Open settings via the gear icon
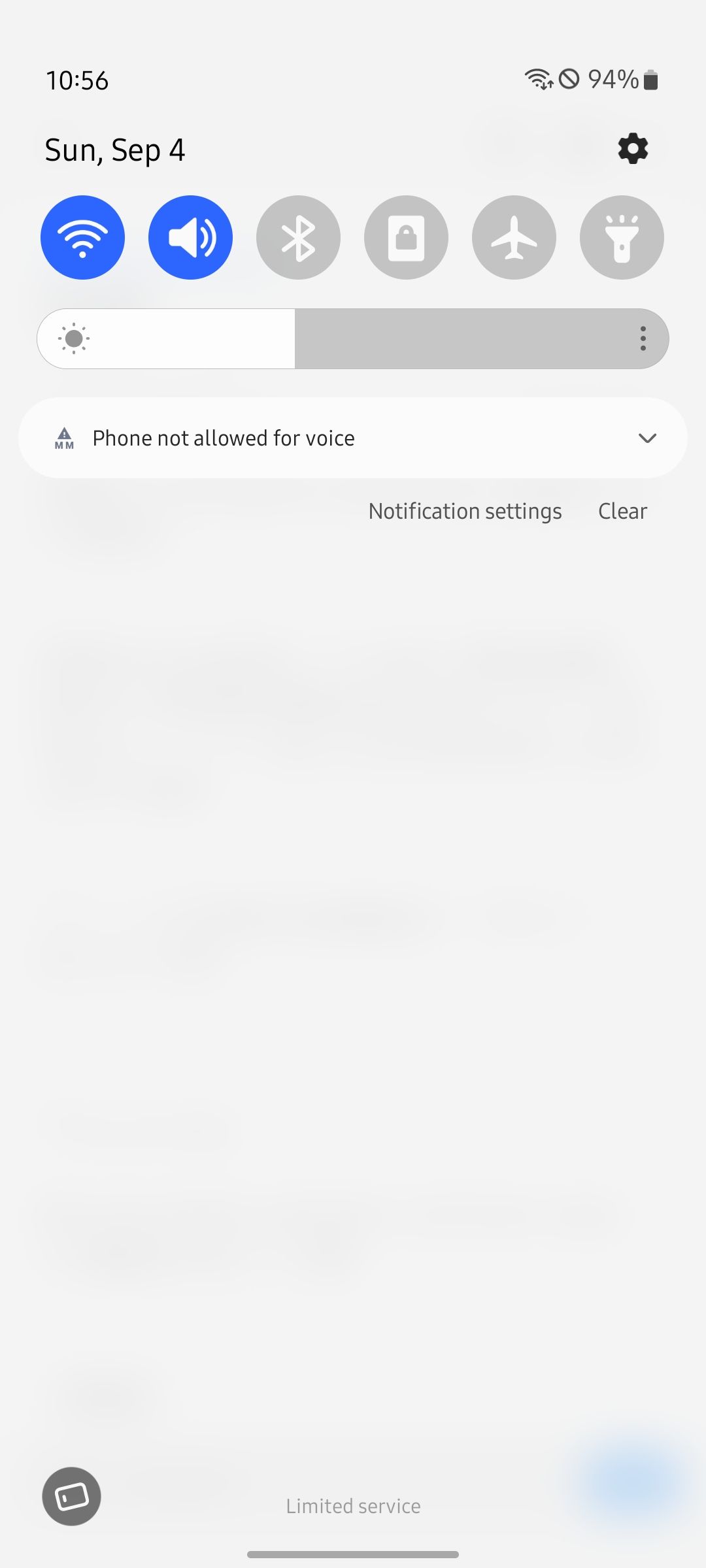Image resolution: width=706 pixels, height=1568 pixels. coord(633,150)
